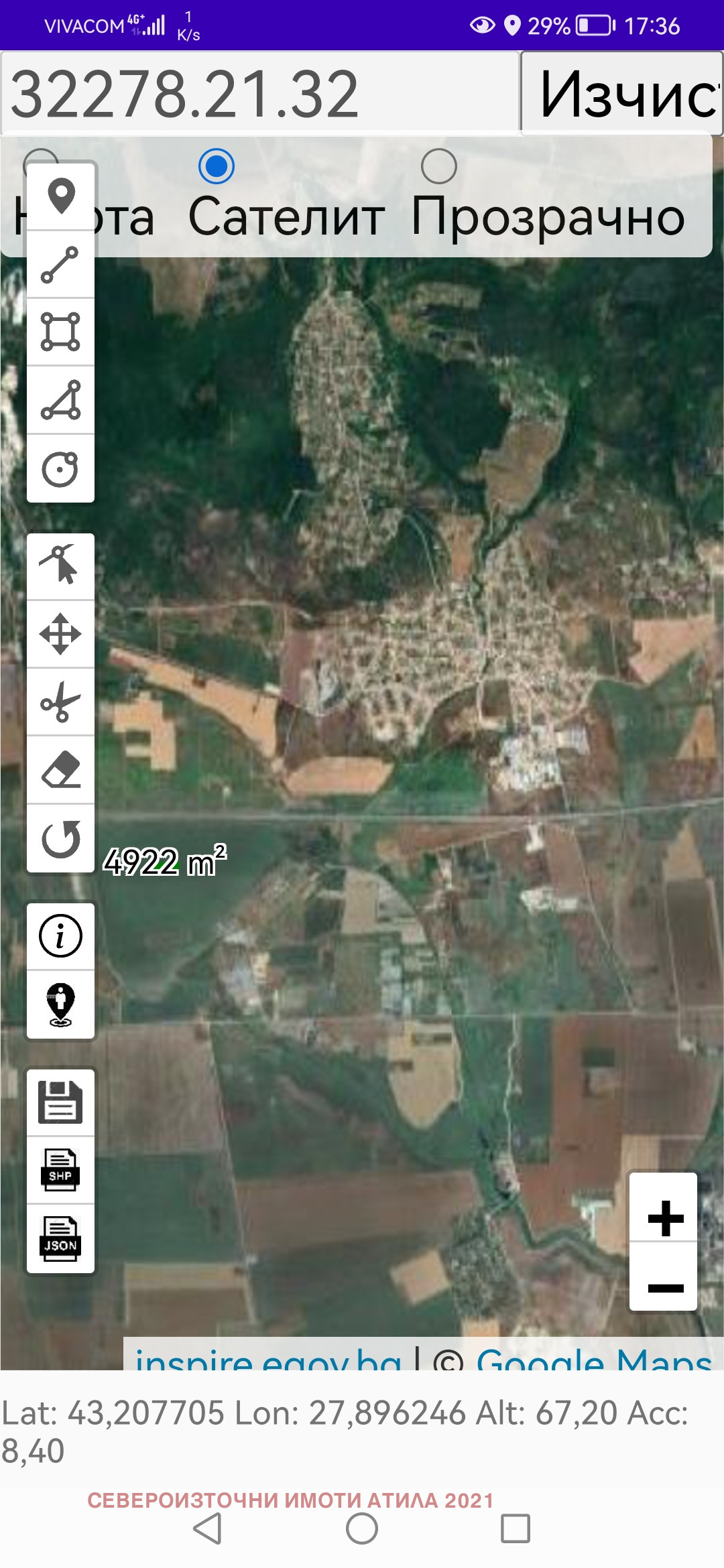Activate the scissors cut tool
724x1568 pixels.
click(60, 702)
